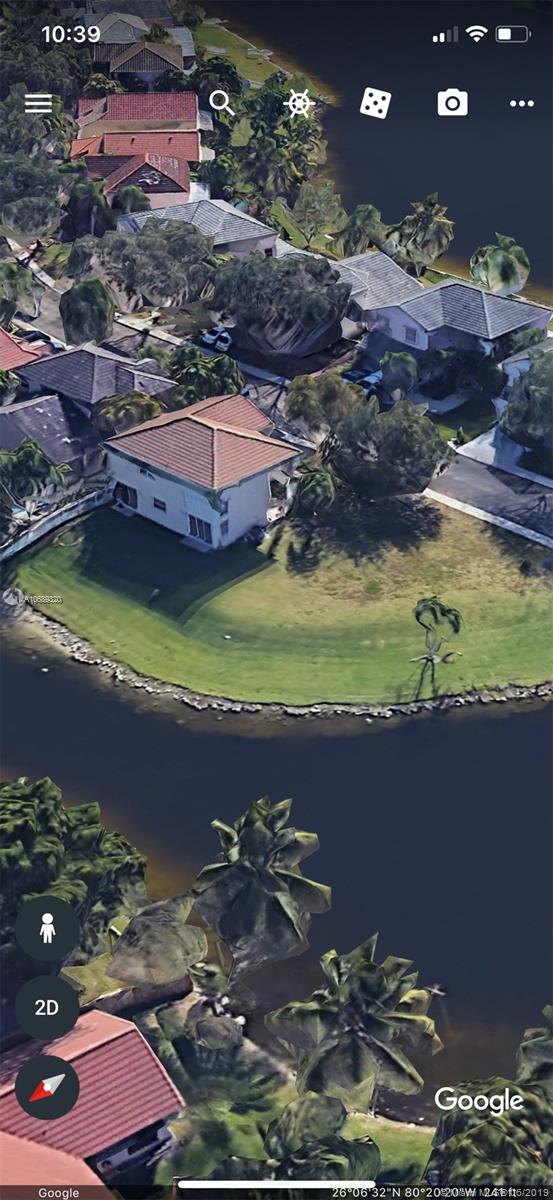The height and width of the screenshot is (1200, 553).
Task: Open Voyager ship wheel icon
Action: click(x=299, y=103)
